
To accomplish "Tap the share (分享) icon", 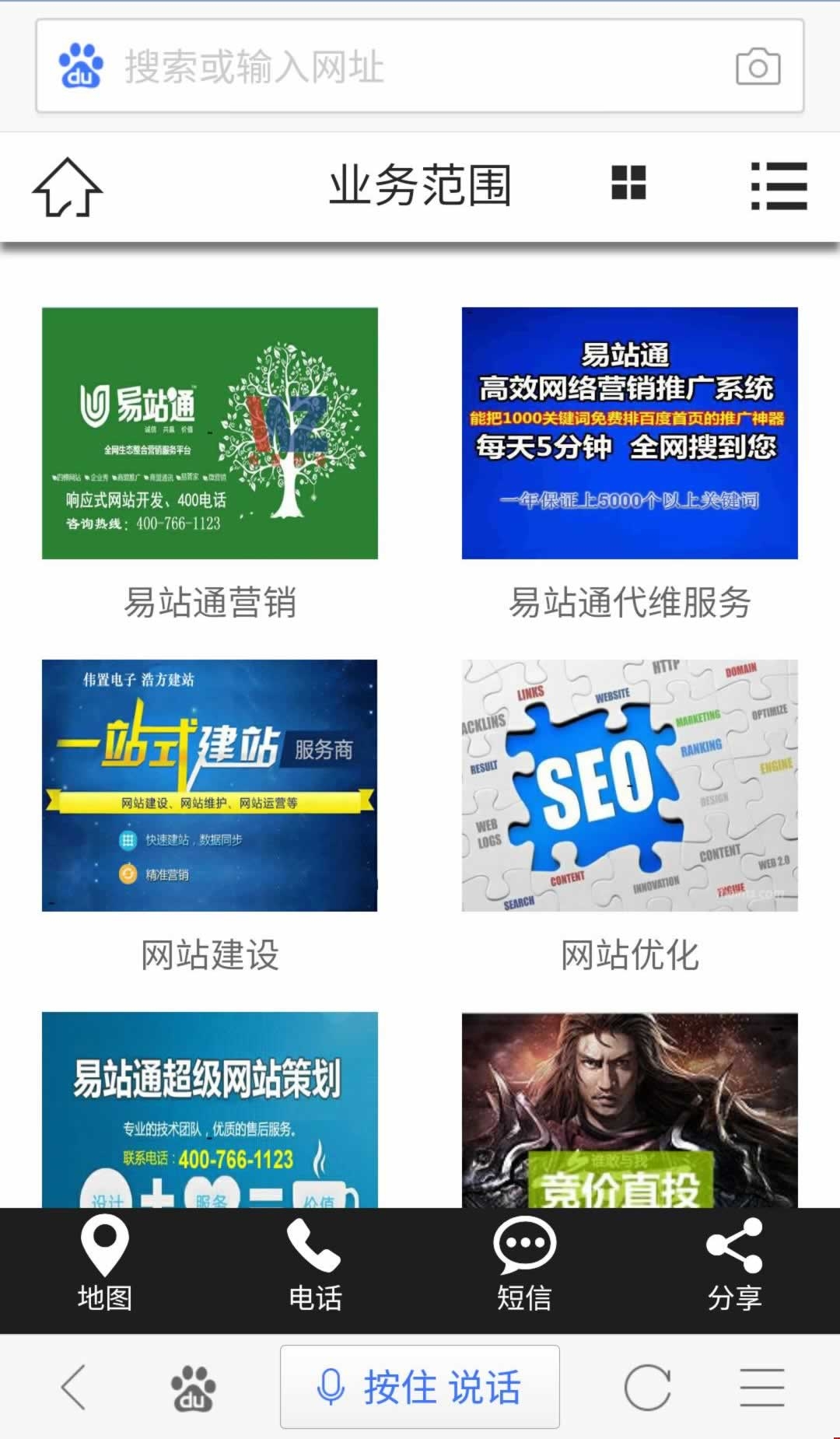I will pyautogui.click(x=735, y=1248).
